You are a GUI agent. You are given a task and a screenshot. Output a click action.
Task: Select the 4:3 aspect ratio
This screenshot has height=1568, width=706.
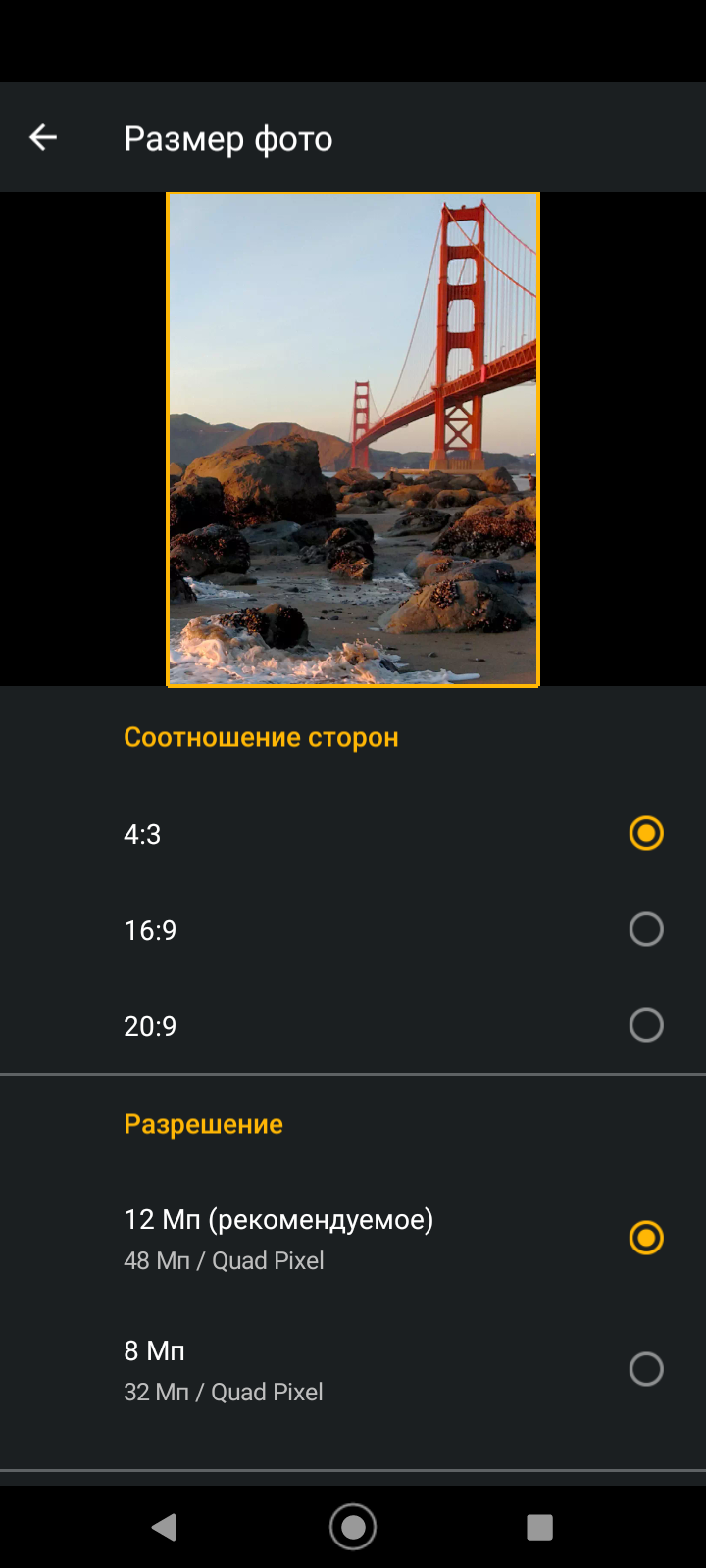(645, 833)
